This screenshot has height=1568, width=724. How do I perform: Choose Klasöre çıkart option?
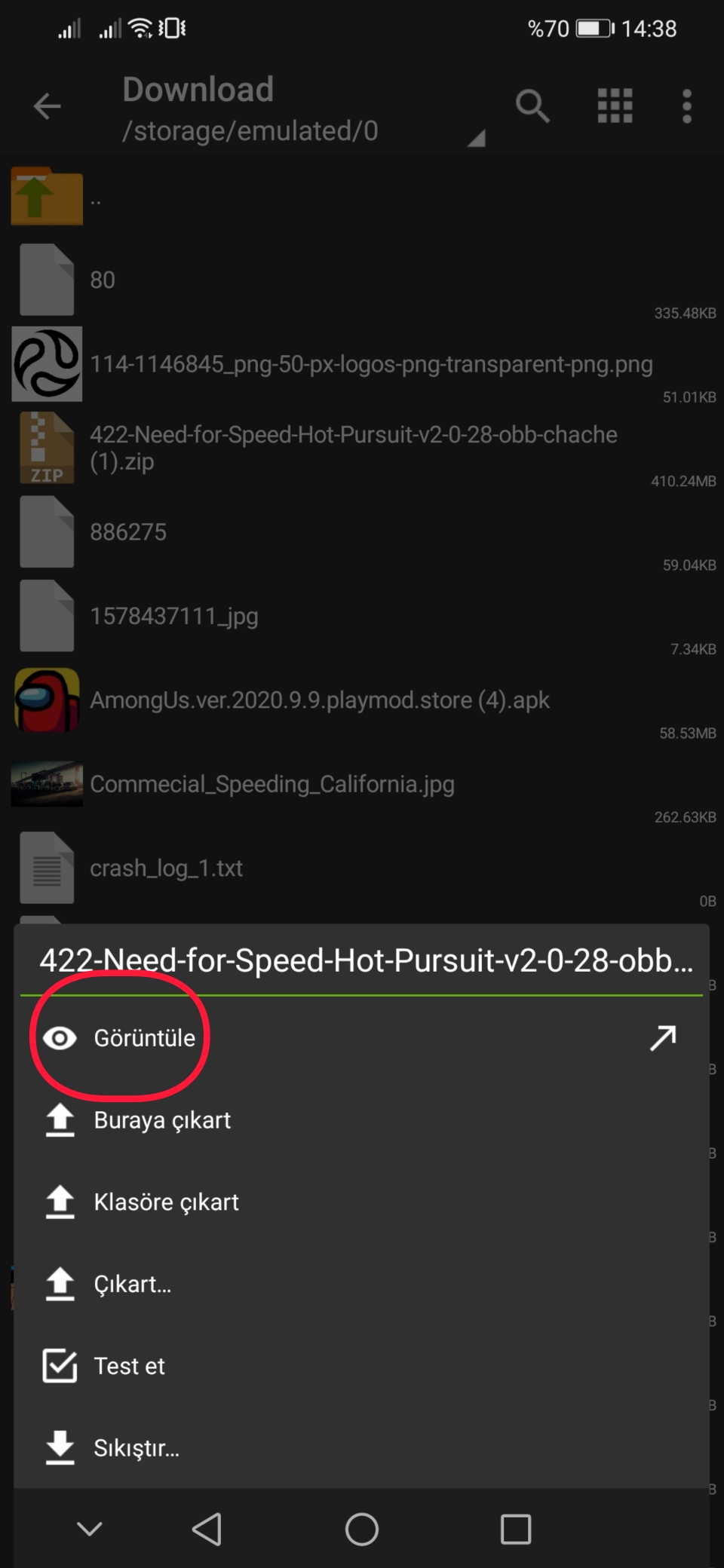coord(166,1202)
